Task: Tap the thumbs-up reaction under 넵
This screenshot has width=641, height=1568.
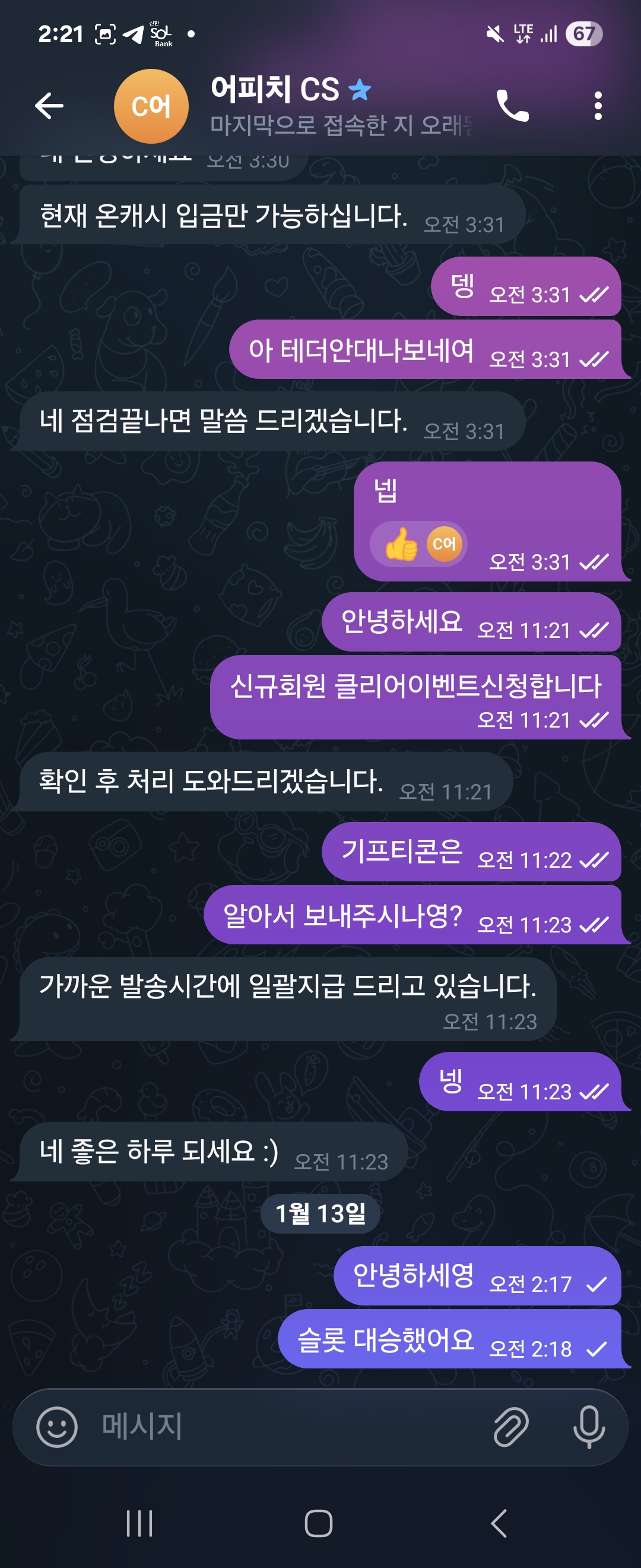Action: click(x=418, y=544)
